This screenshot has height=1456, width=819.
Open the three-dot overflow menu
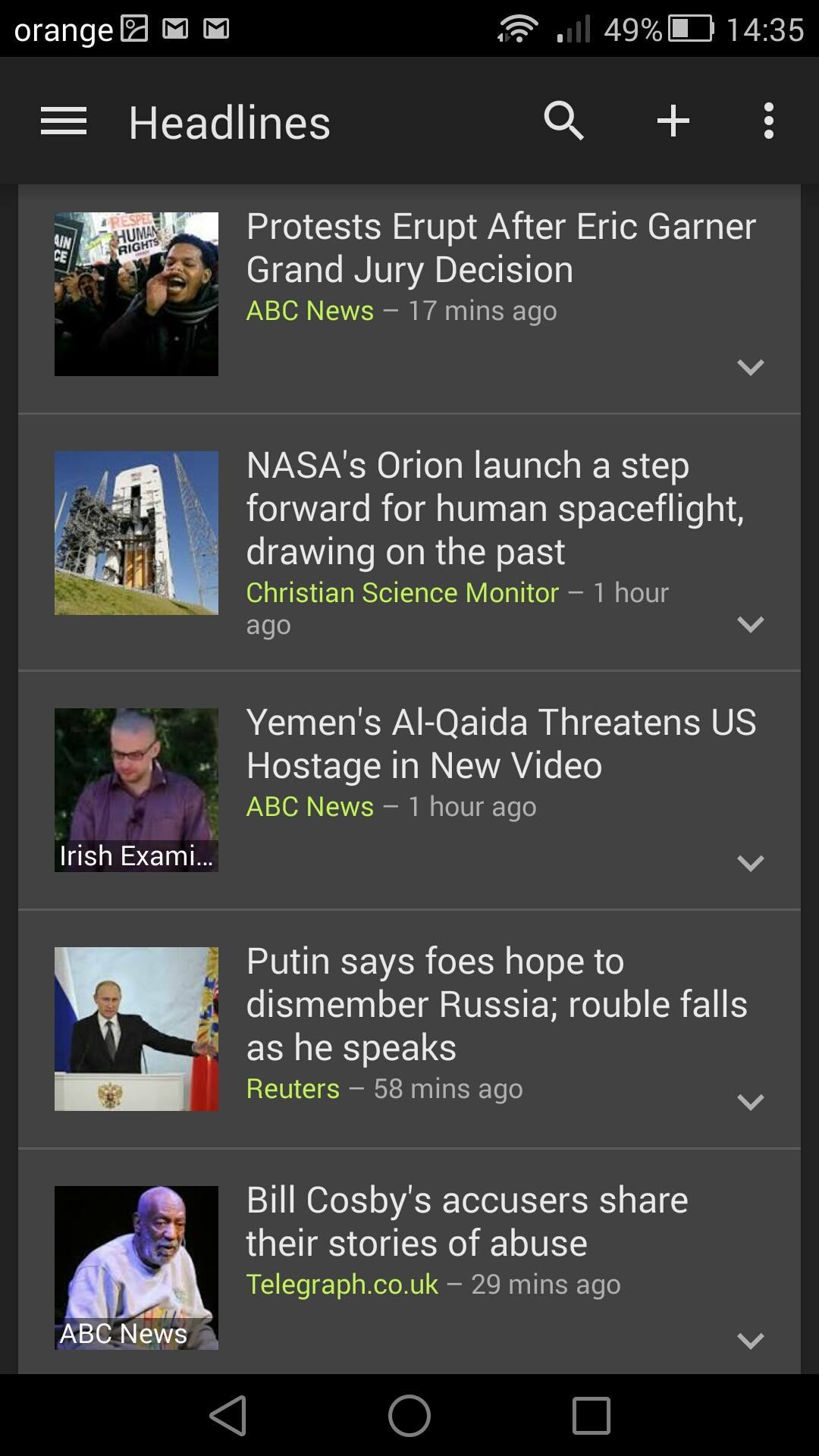coord(769,121)
